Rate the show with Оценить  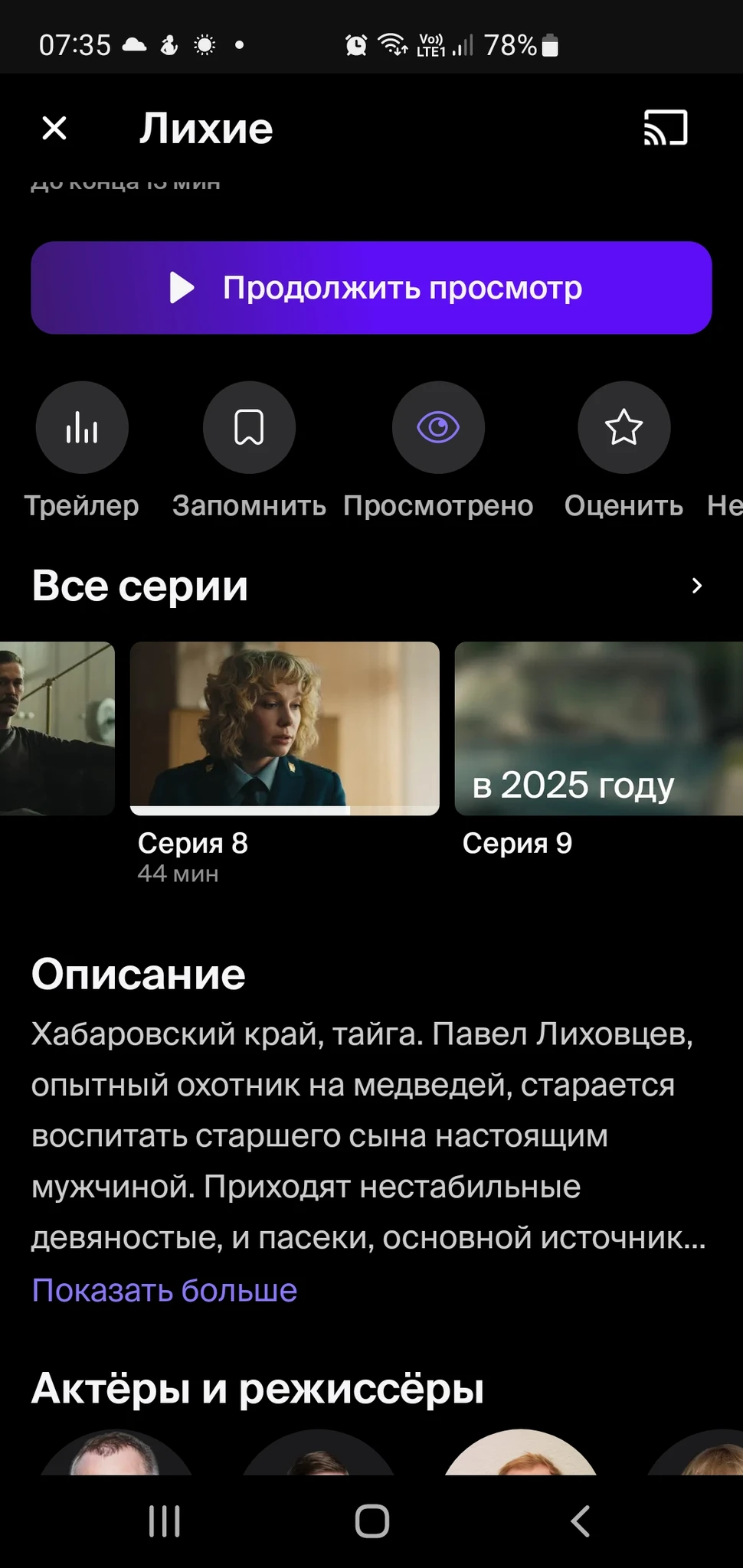coord(624,427)
